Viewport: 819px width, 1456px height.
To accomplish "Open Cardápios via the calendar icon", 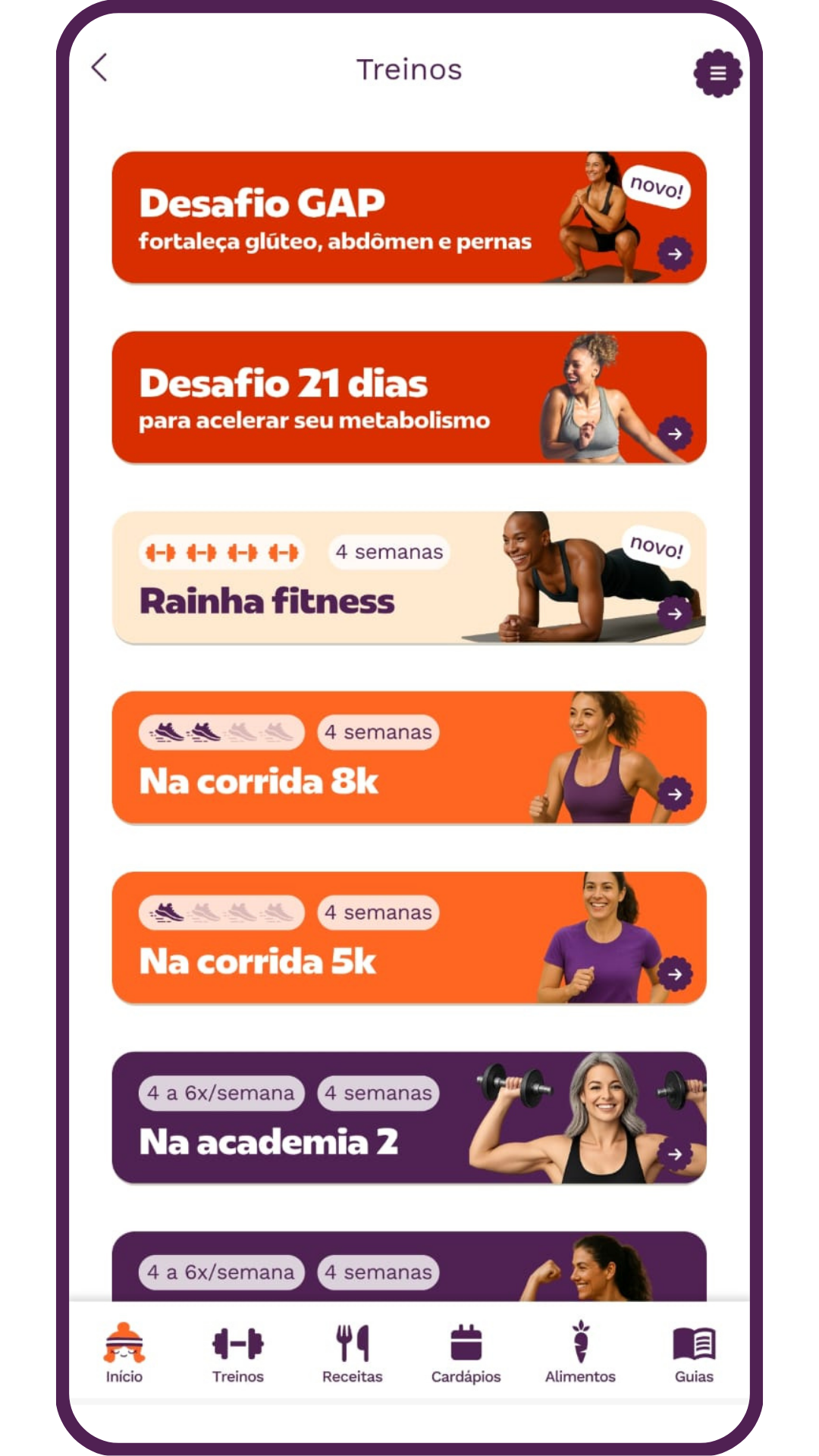I will pos(466,1348).
